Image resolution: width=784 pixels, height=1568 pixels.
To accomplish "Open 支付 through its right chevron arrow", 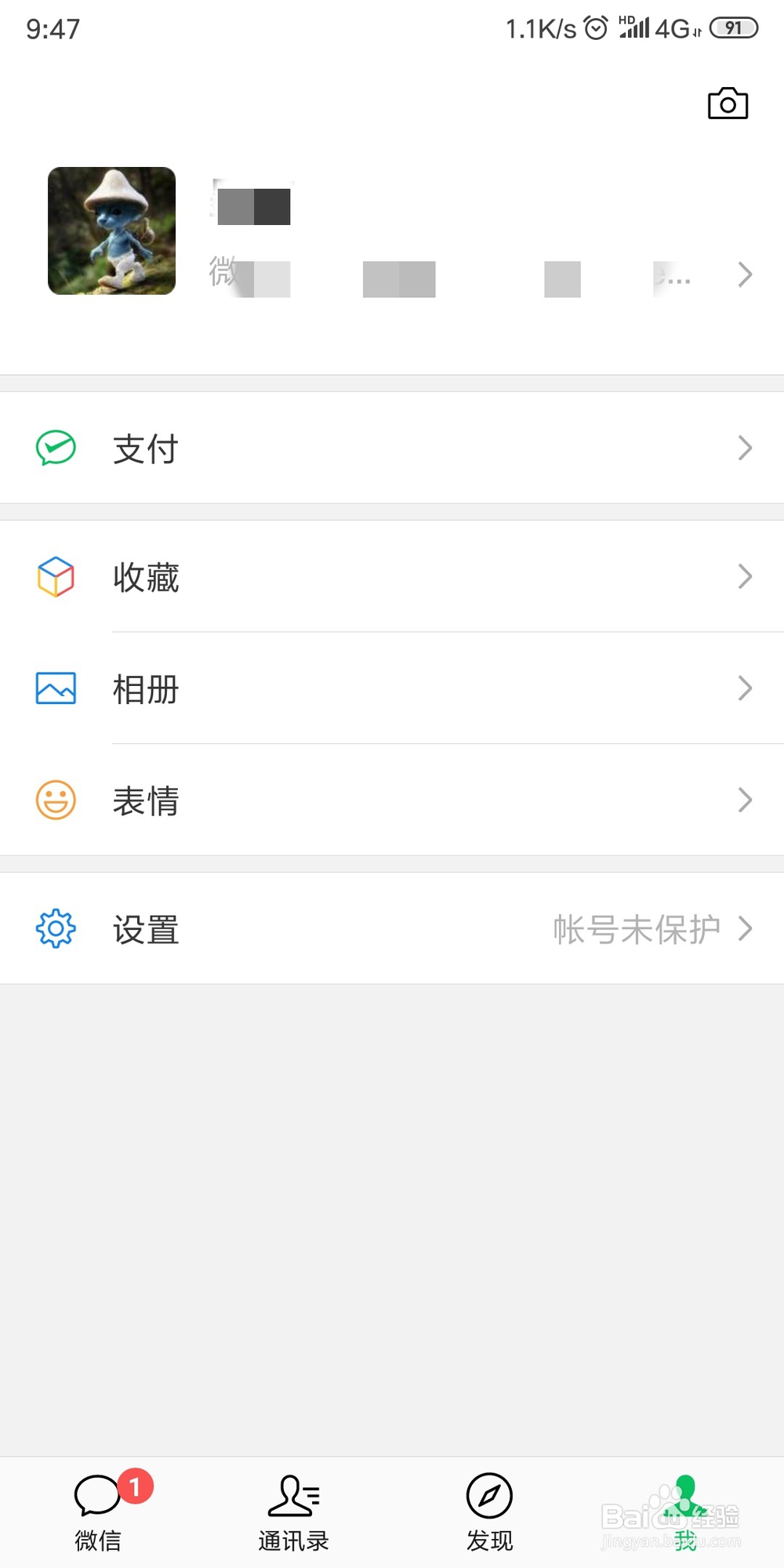I will 743,448.
